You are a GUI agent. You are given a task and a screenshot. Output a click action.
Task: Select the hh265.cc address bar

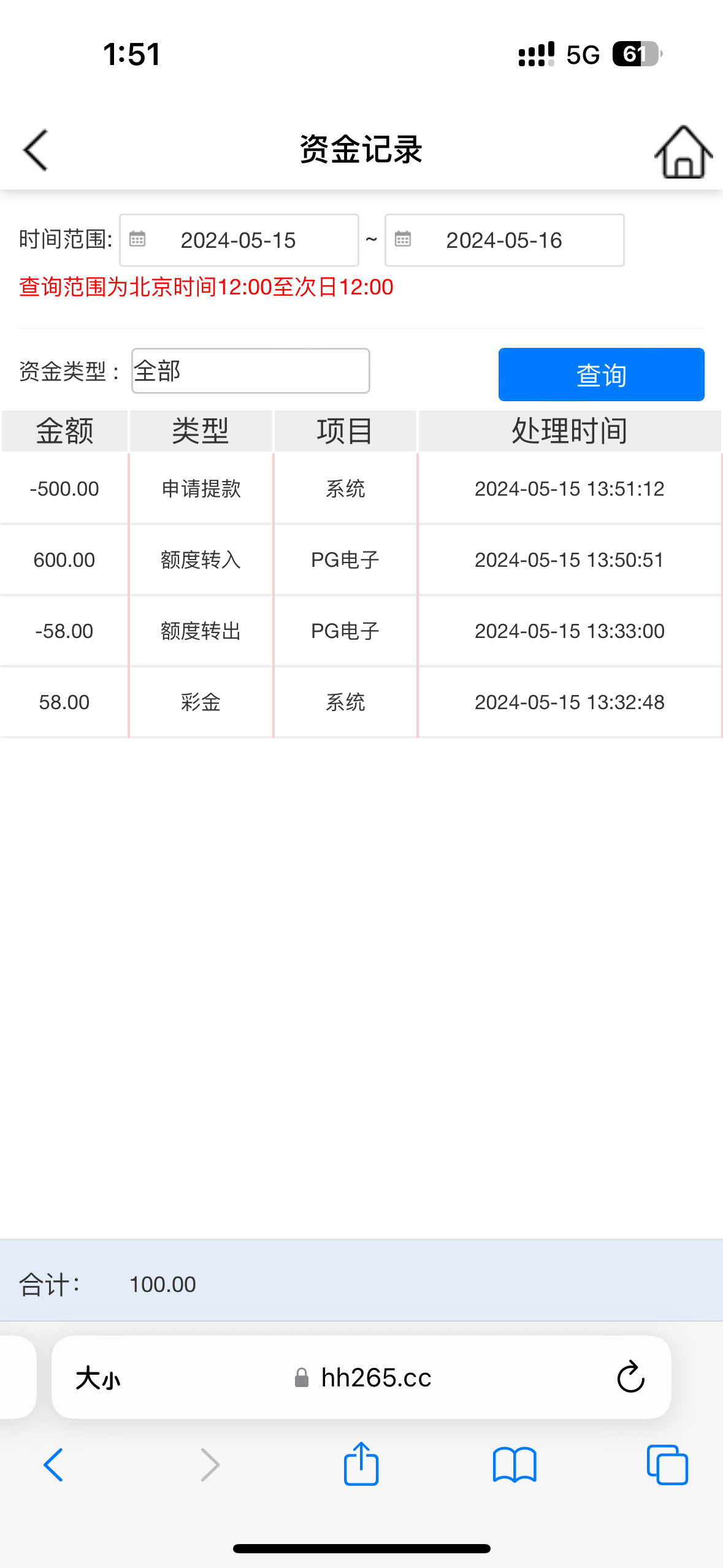[375, 1378]
